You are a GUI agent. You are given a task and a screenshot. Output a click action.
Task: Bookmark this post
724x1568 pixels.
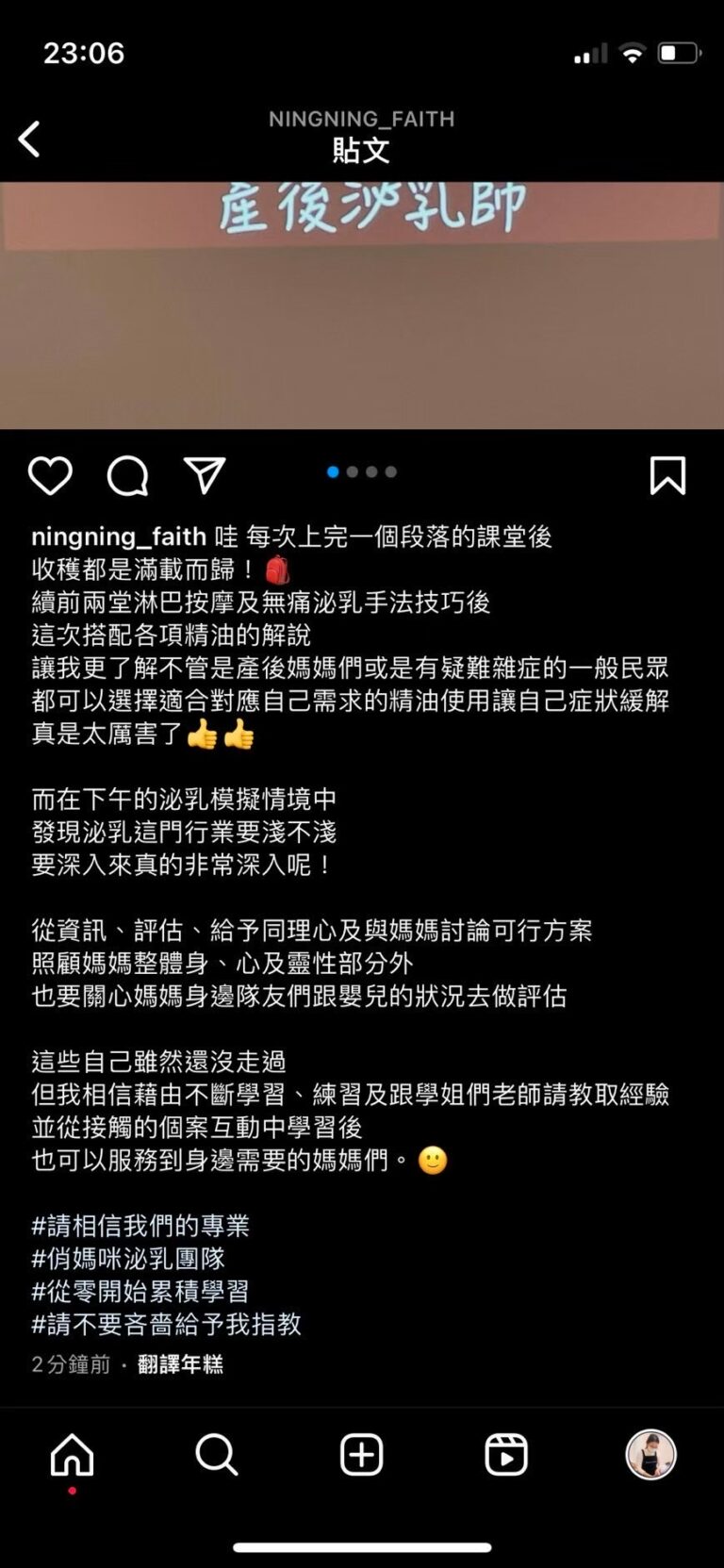point(667,475)
